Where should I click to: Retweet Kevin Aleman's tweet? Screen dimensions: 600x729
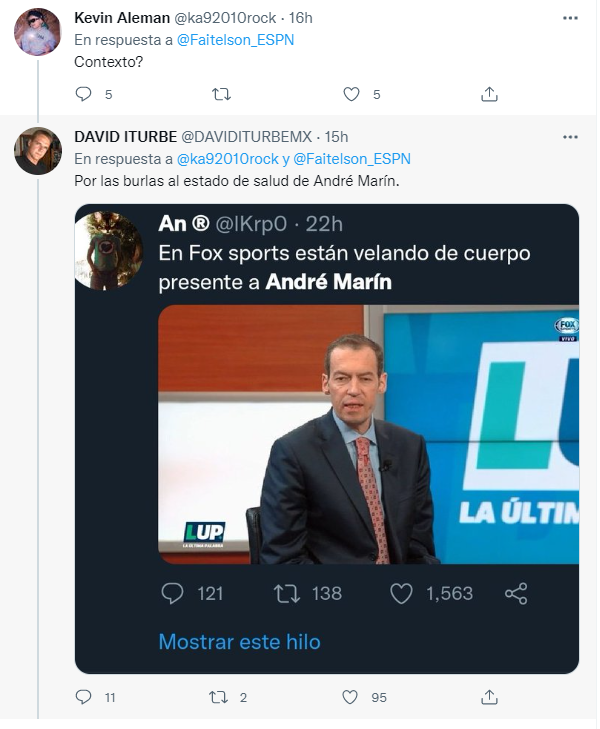[x=221, y=94]
